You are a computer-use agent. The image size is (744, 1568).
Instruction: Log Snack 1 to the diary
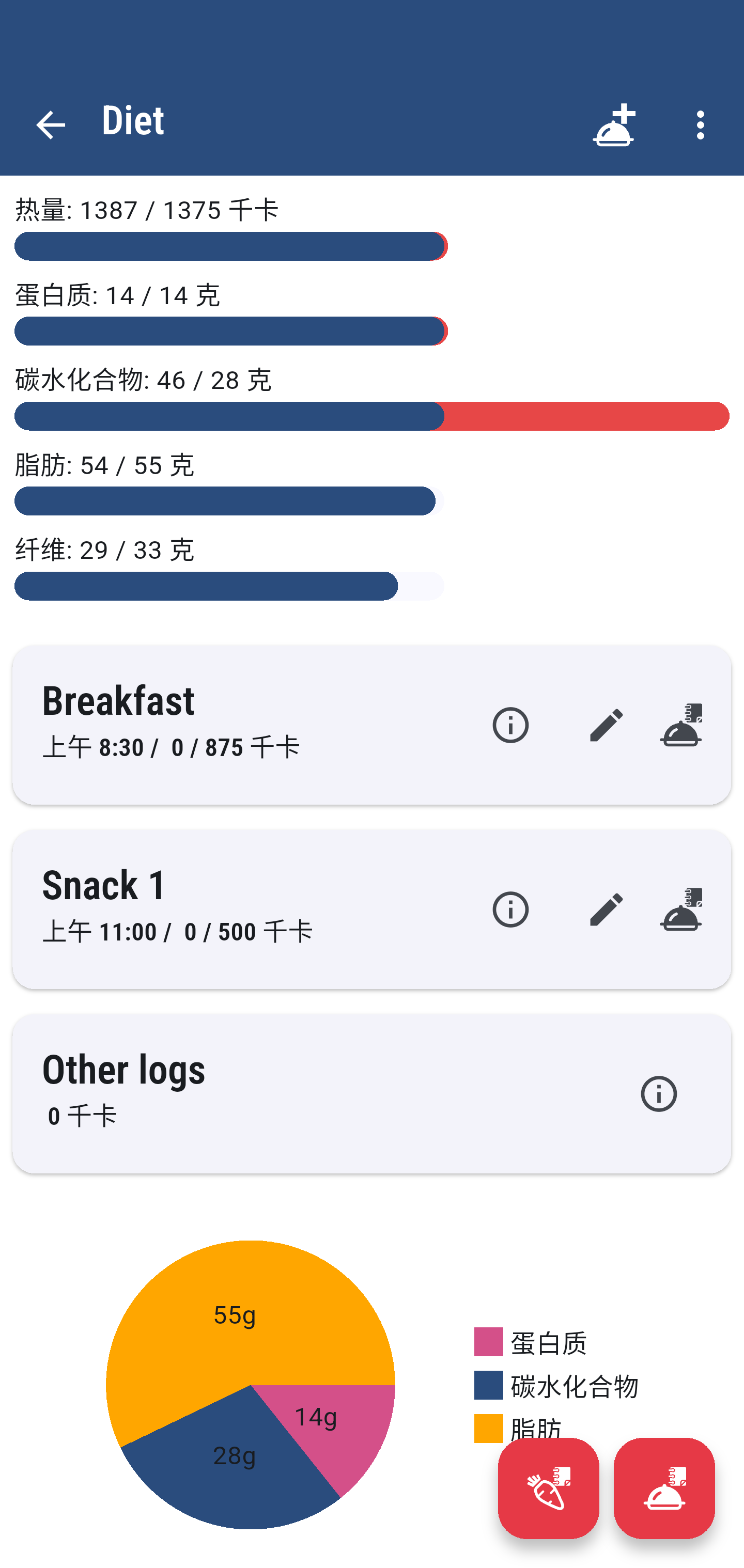tap(680, 910)
